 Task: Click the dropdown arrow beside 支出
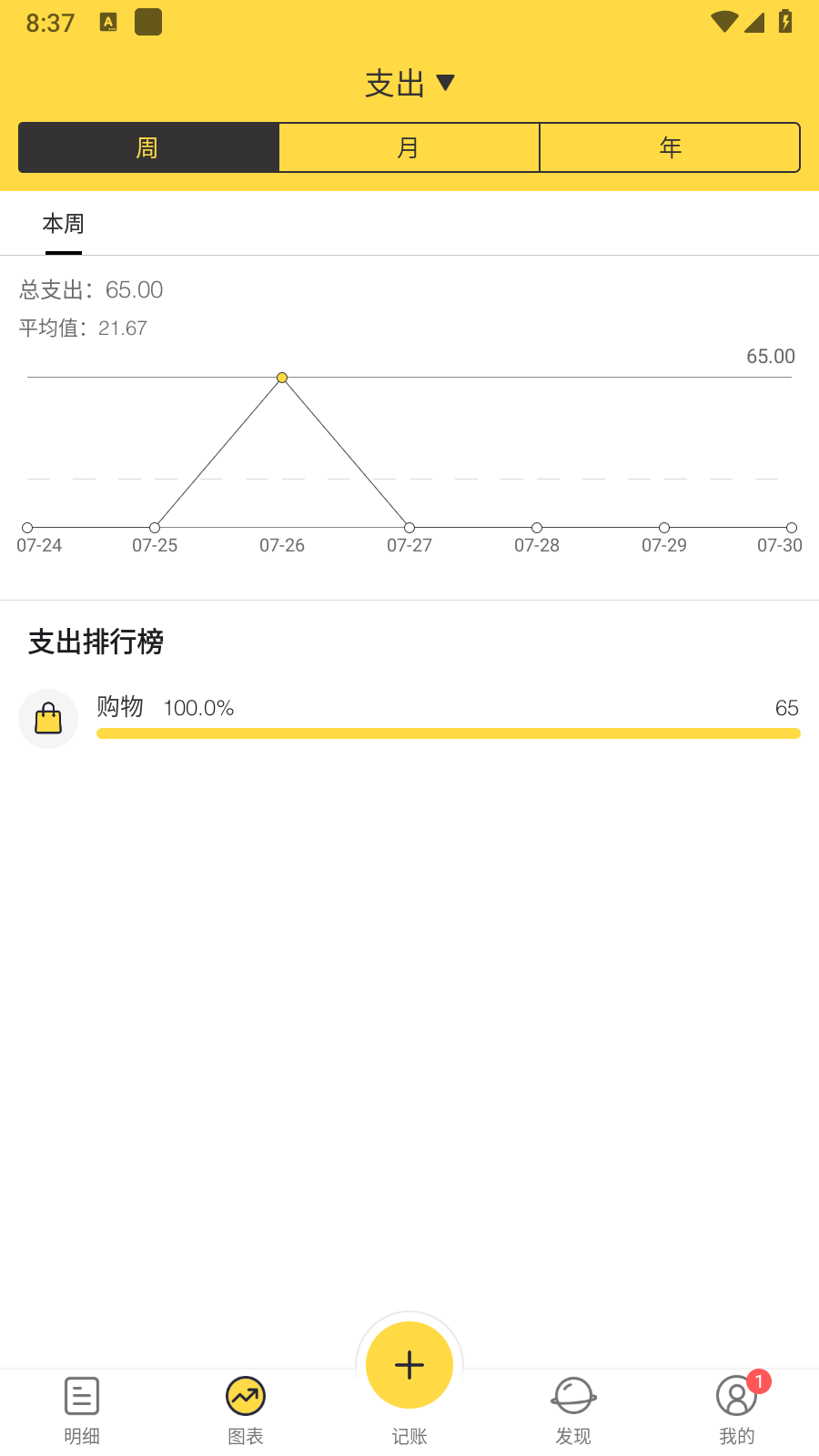click(x=446, y=83)
